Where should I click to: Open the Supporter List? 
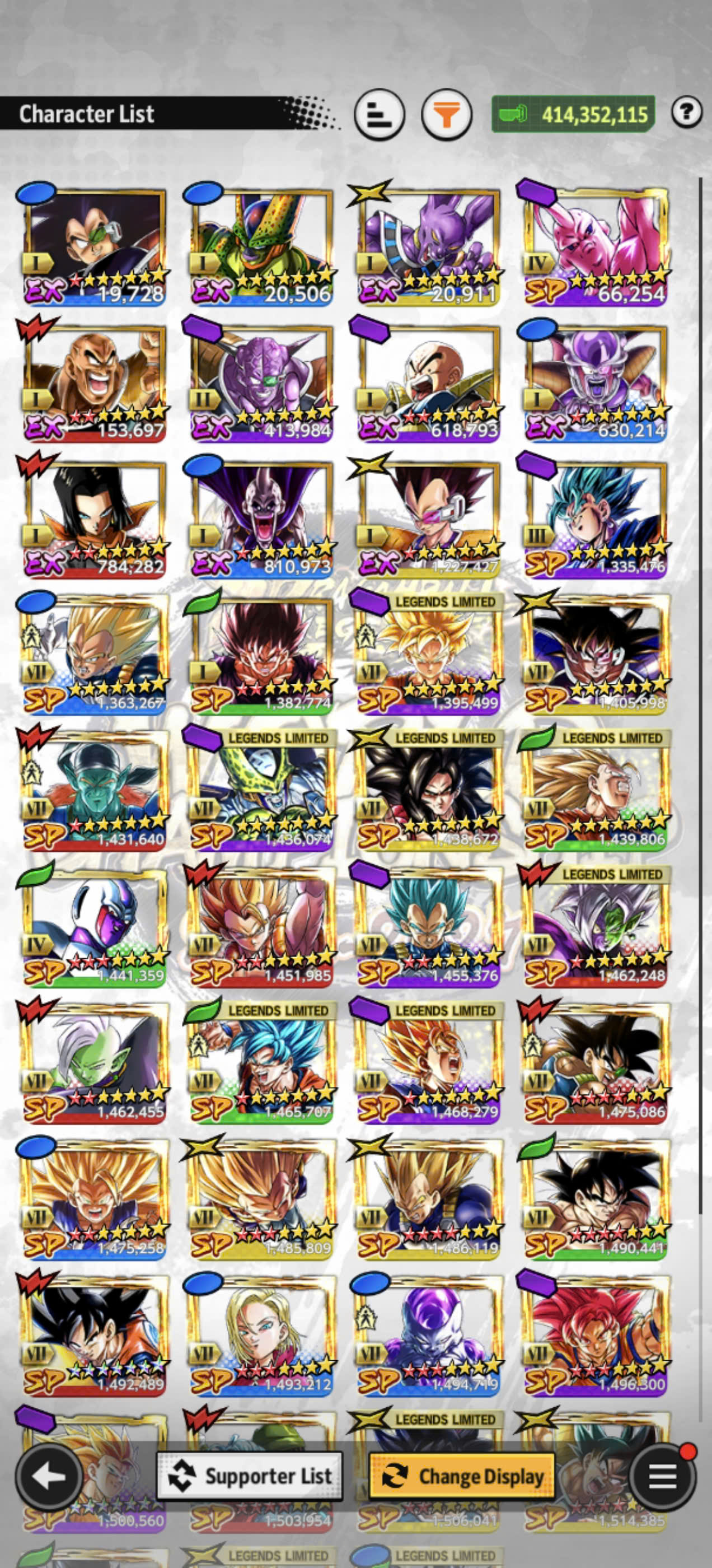pos(250,1476)
